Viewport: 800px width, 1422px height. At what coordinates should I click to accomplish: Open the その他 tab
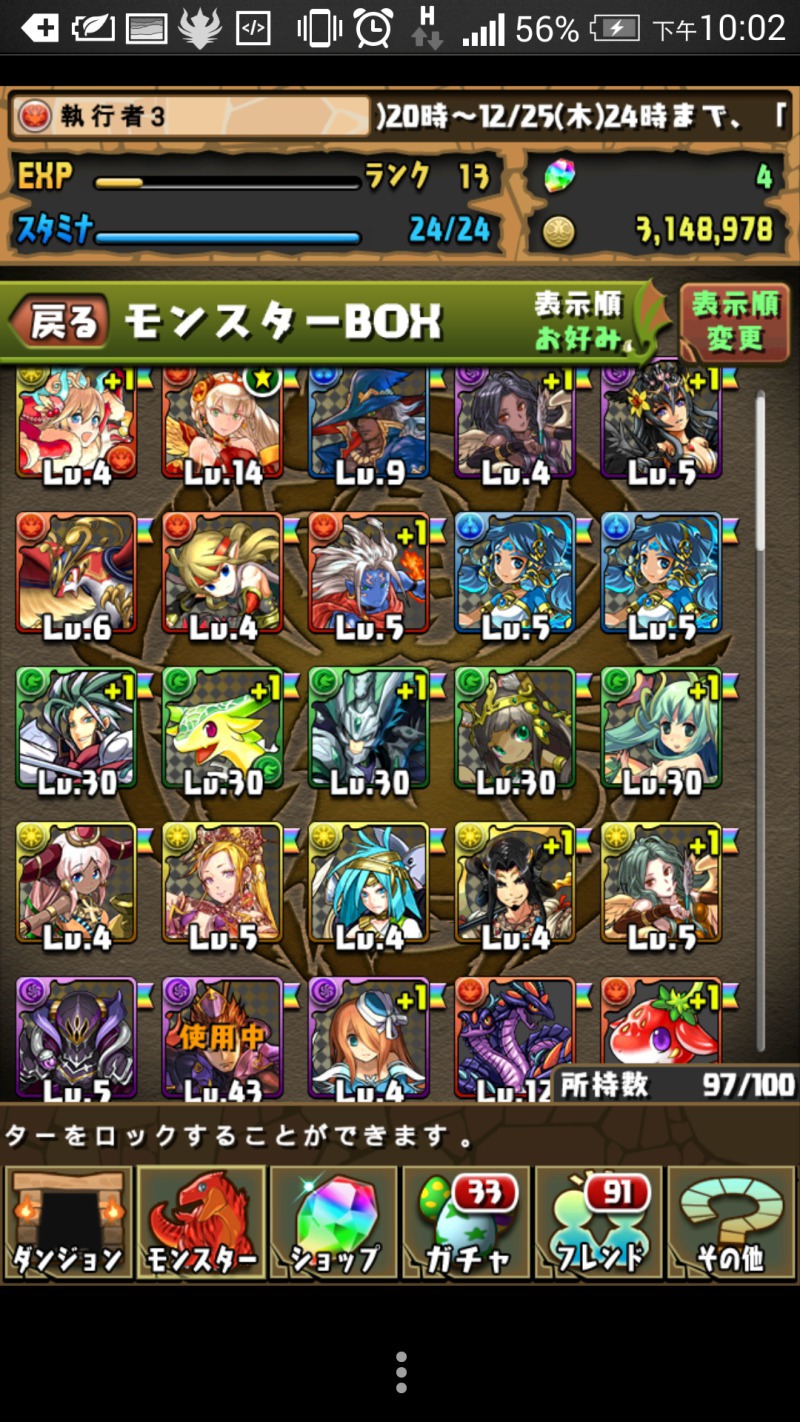click(733, 1224)
